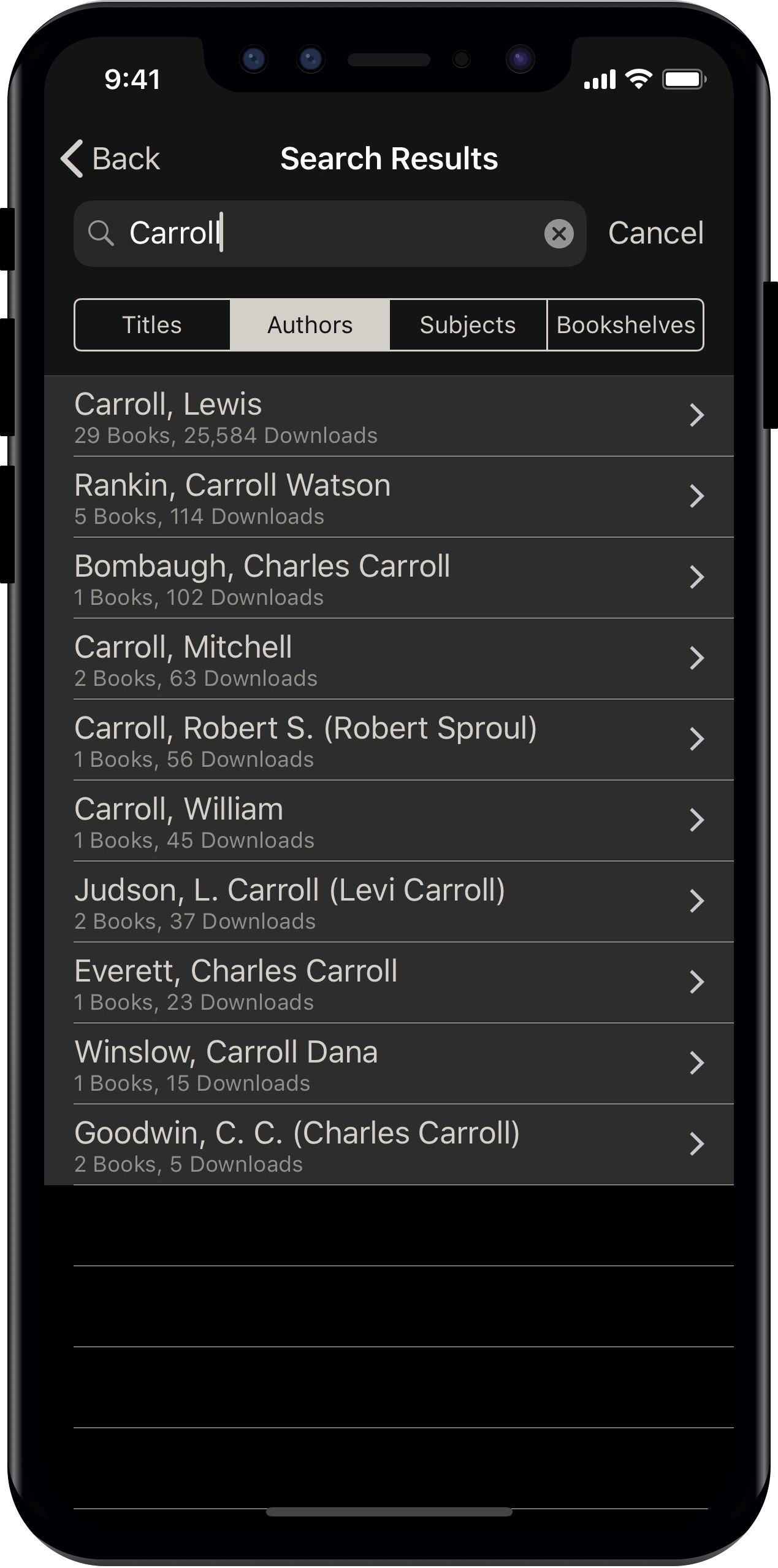The width and height of the screenshot is (778, 1568).
Task: View Bombaugh, Charles Carroll's books
Action: pyautogui.click(x=389, y=578)
